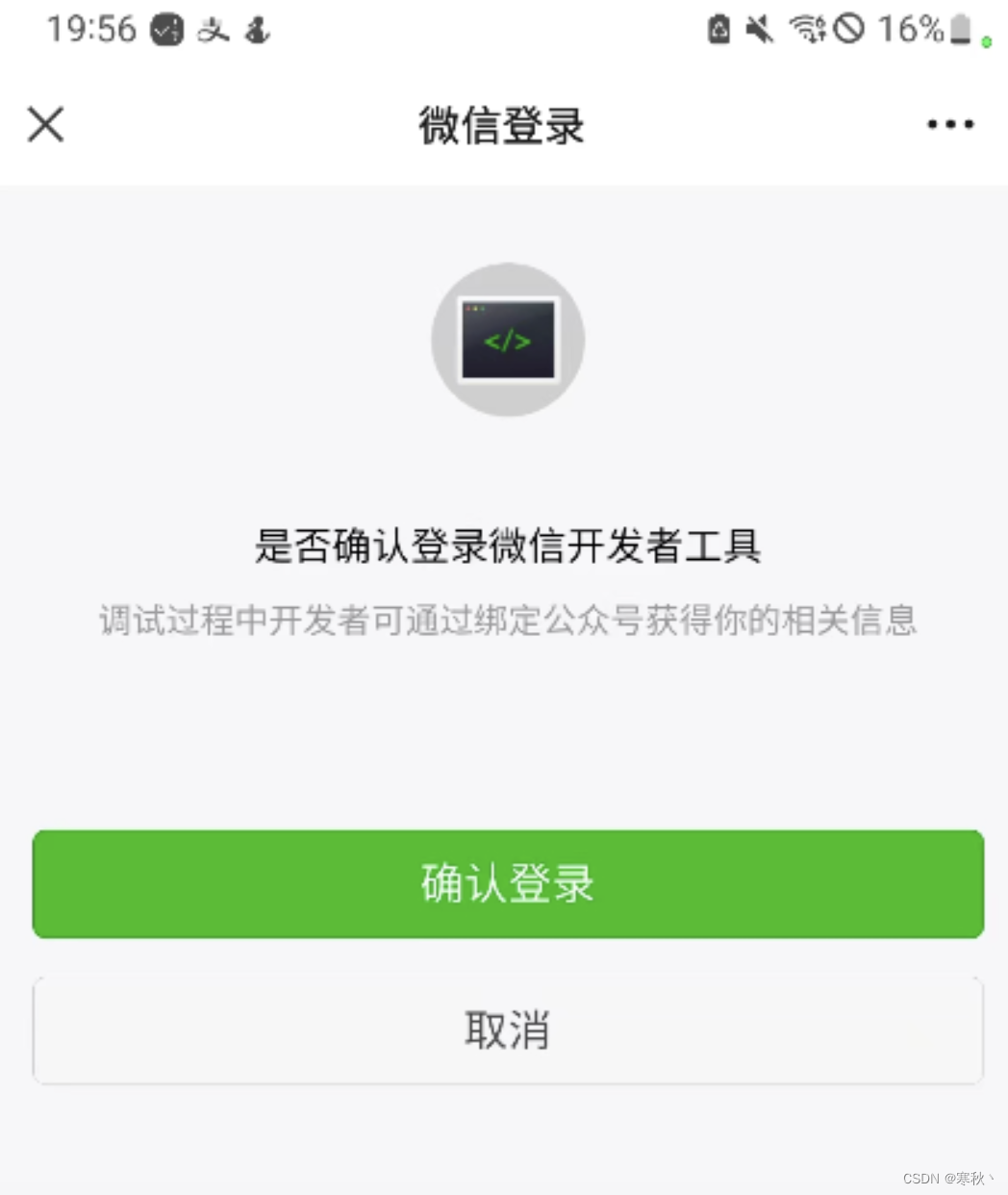This screenshot has height=1195, width=1008.
Task: Close the WeChat login page
Action: click(x=45, y=124)
